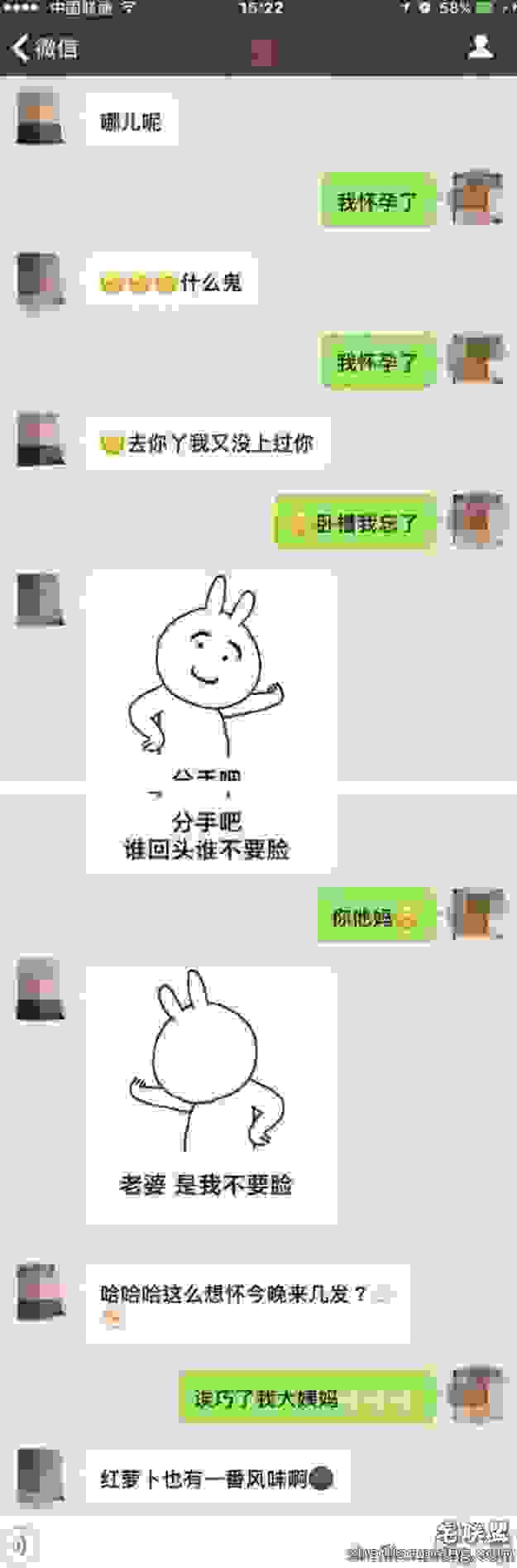
Task: Tap the avatar beside the 你他妈 message
Action: (x=477, y=915)
